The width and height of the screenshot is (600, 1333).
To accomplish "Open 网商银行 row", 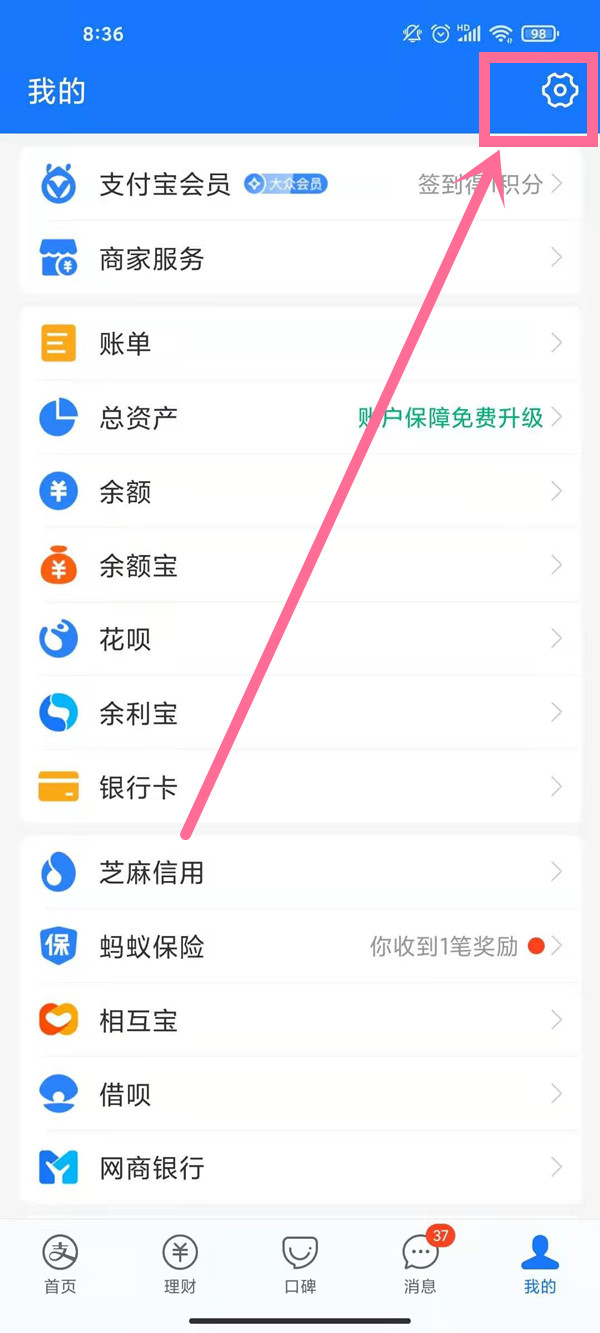I will coord(300,1167).
